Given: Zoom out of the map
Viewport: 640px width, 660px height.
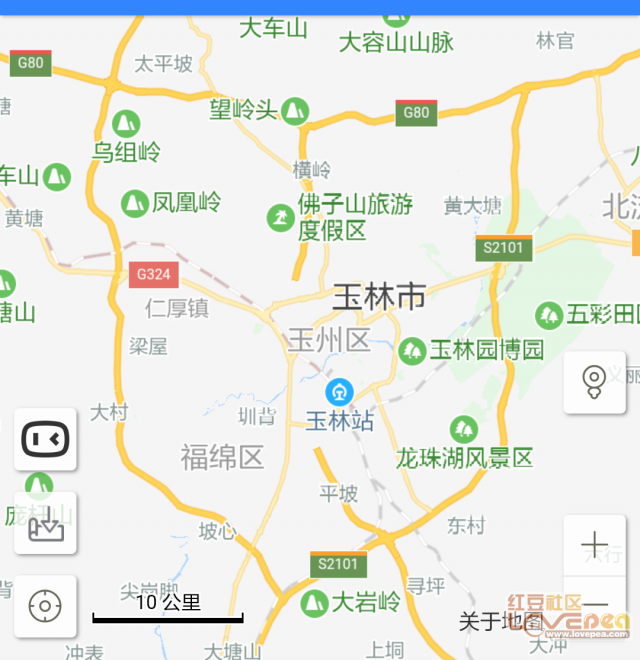Looking at the screenshot, I should click(594, 603).
